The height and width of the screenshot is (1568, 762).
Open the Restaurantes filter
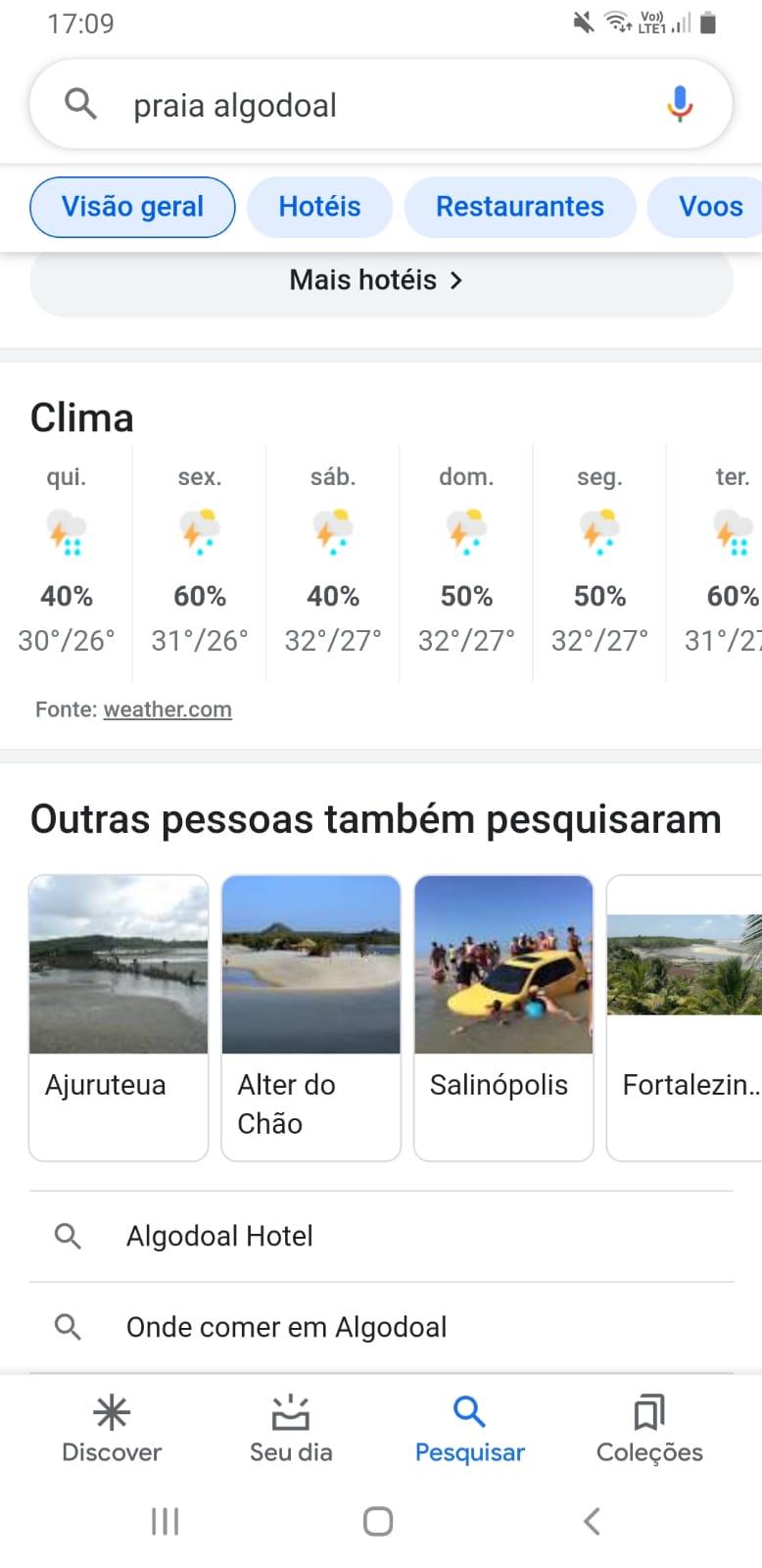[x=520, y=207]
